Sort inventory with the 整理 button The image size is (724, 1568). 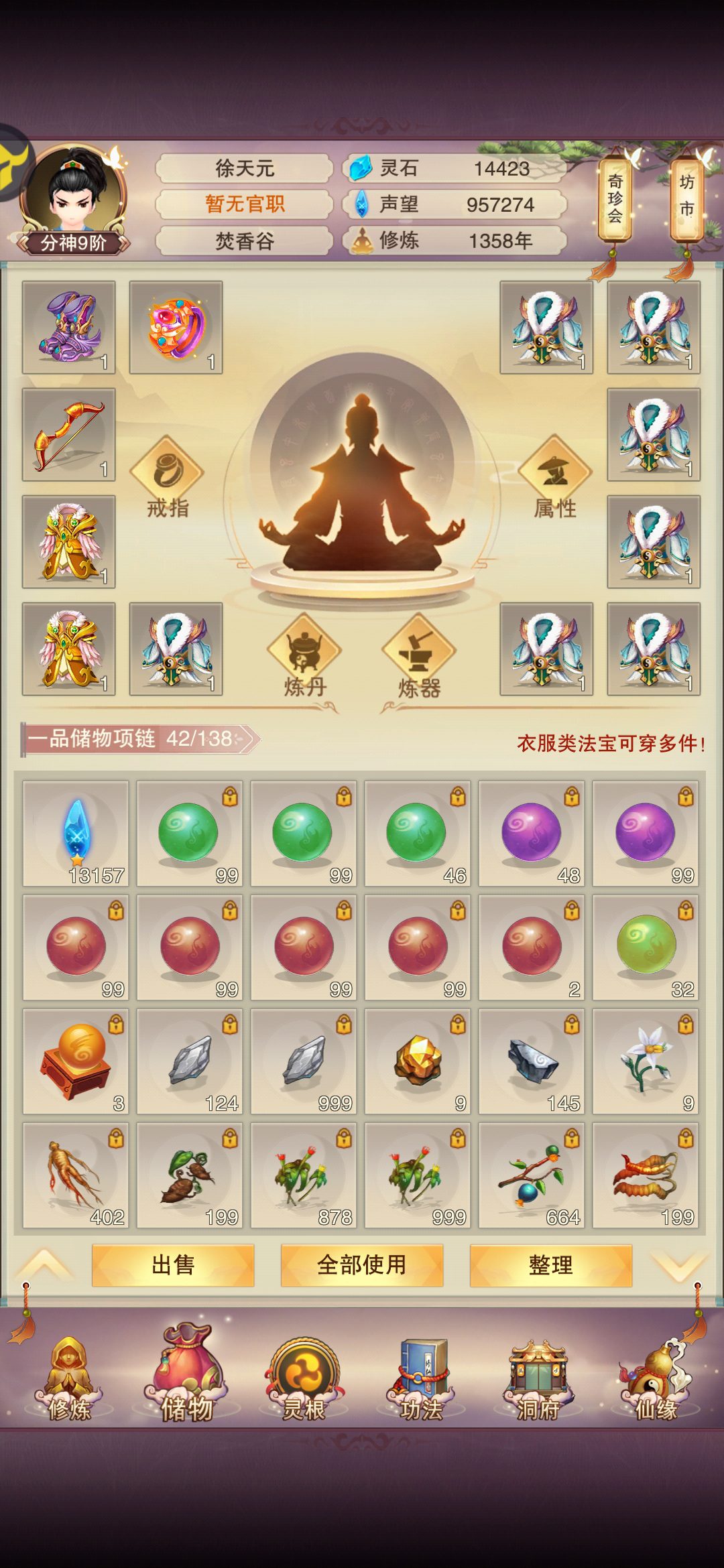[x=551, y=1265]
